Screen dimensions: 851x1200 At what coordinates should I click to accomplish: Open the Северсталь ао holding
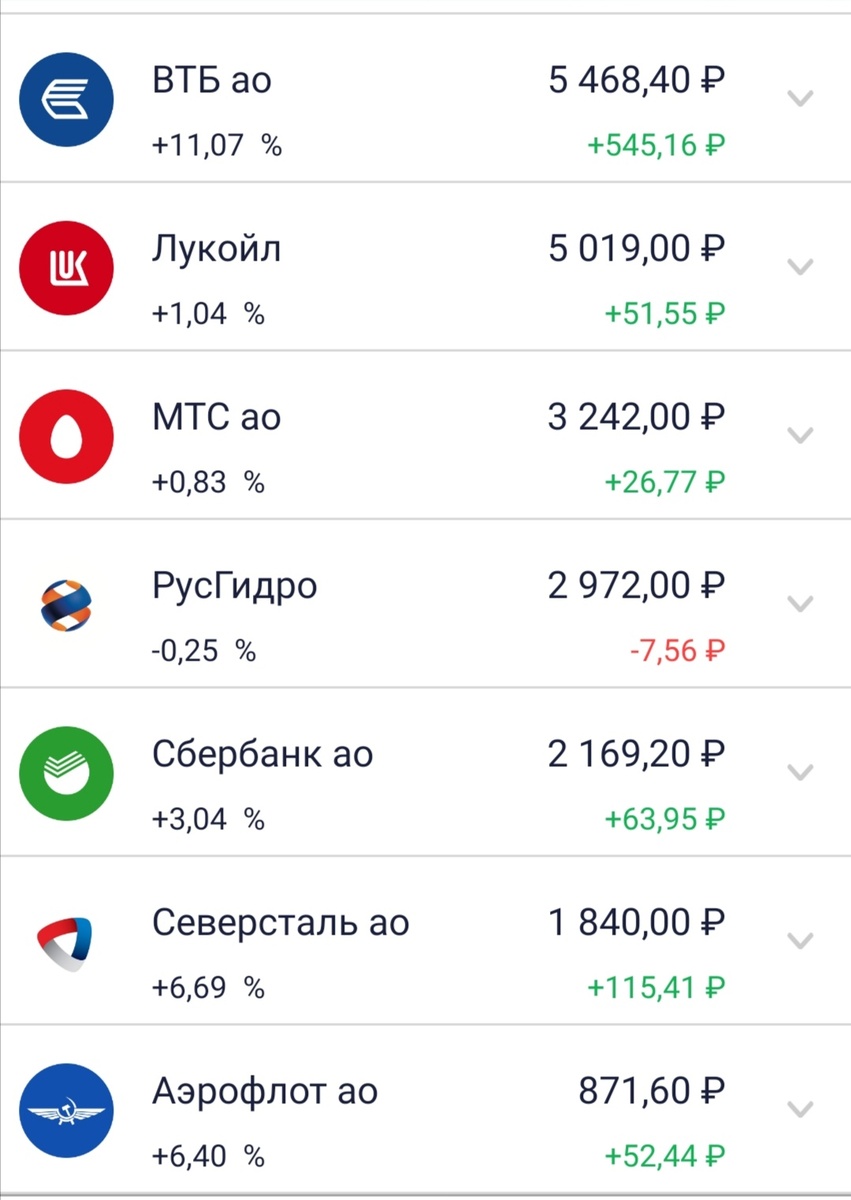280,923
